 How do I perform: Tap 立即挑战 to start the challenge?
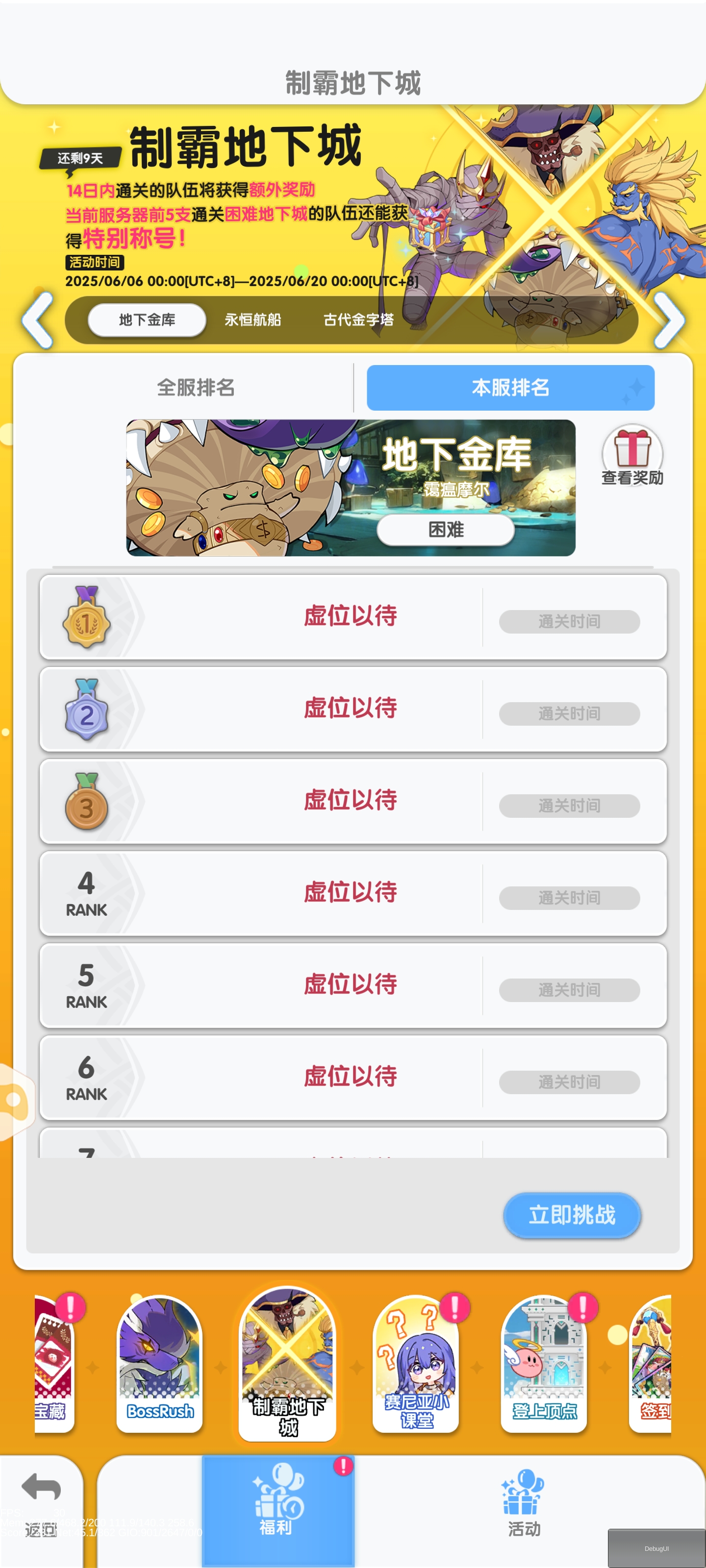tap(571, 1215)
